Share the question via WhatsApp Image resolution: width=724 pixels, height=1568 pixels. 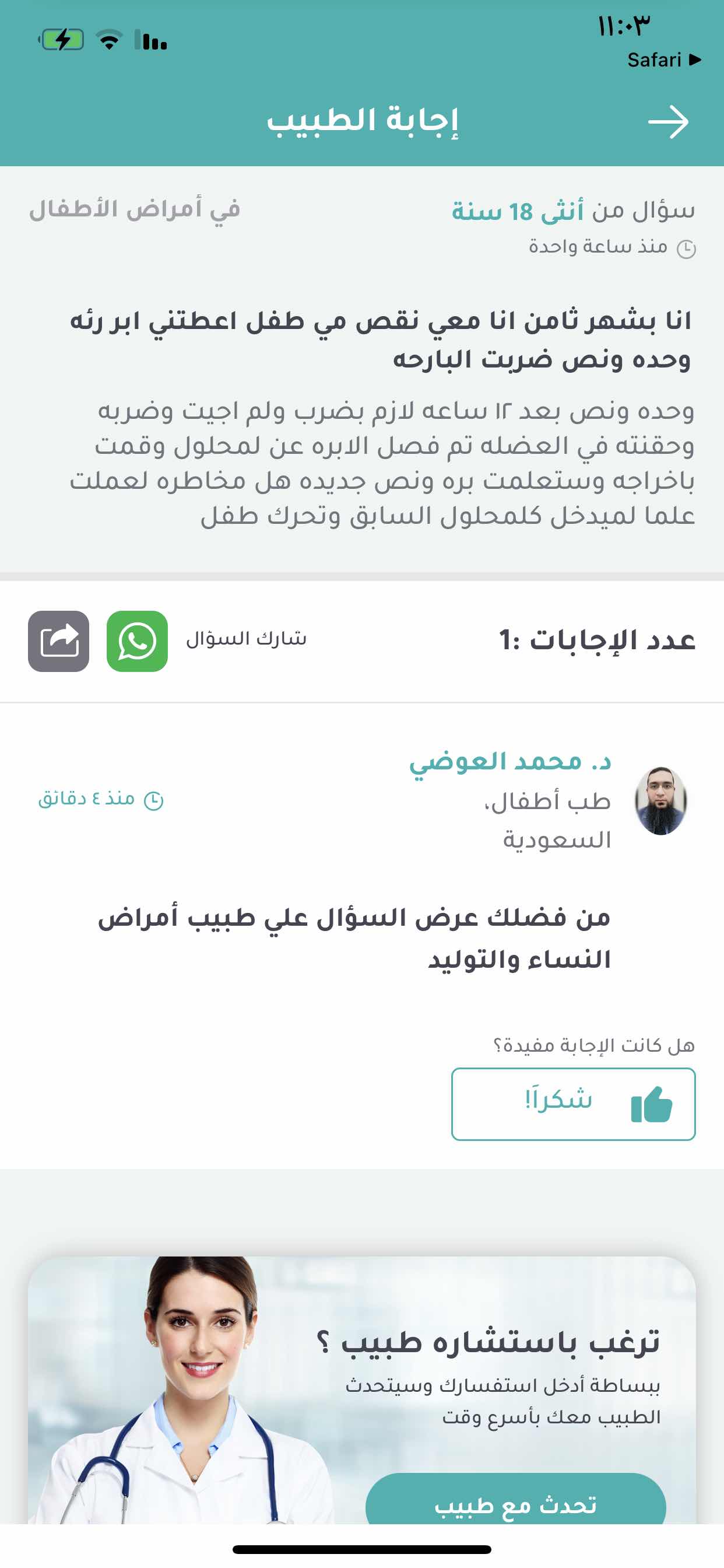[137, 641]
